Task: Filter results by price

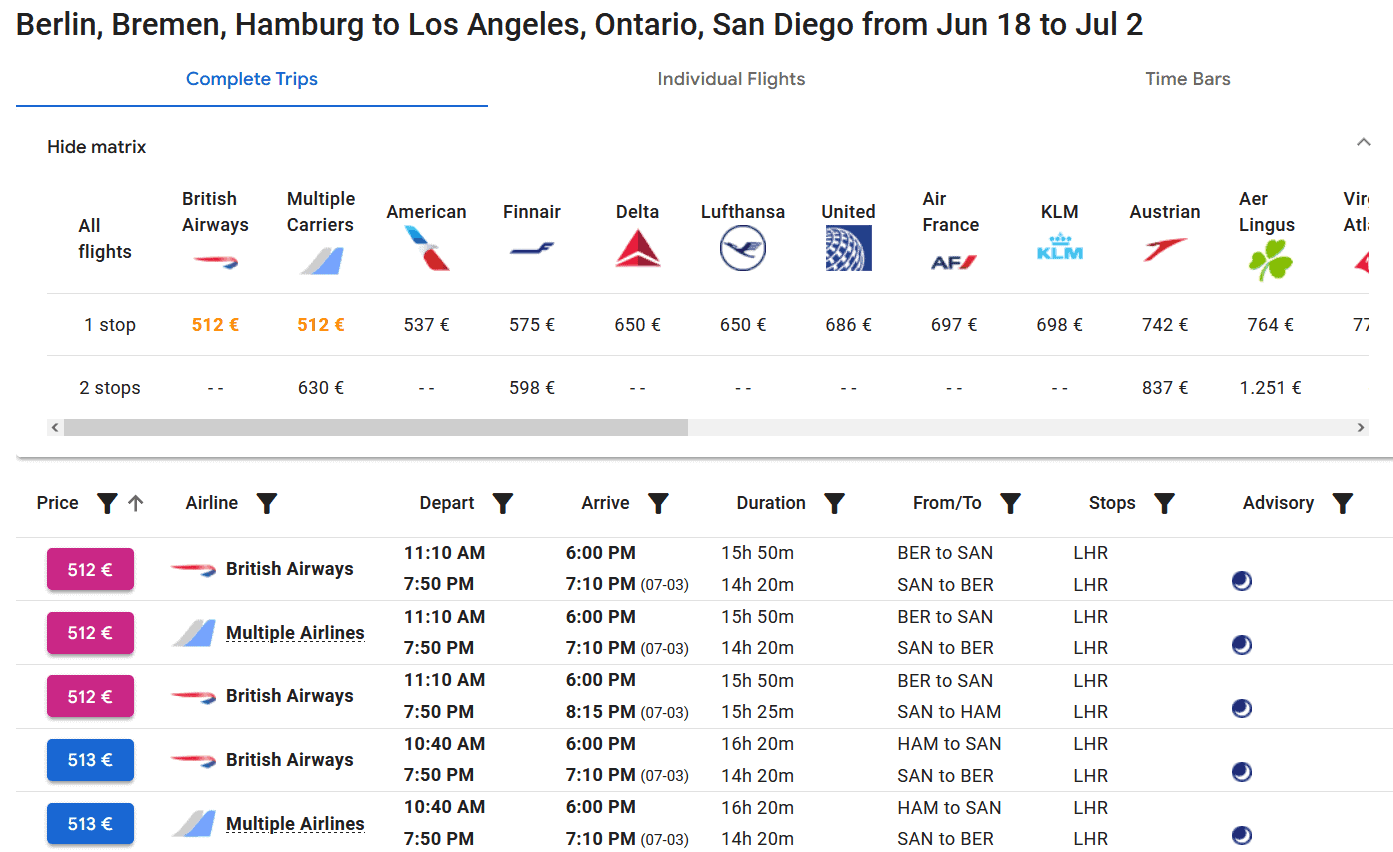Action: (x=107, y=503)
